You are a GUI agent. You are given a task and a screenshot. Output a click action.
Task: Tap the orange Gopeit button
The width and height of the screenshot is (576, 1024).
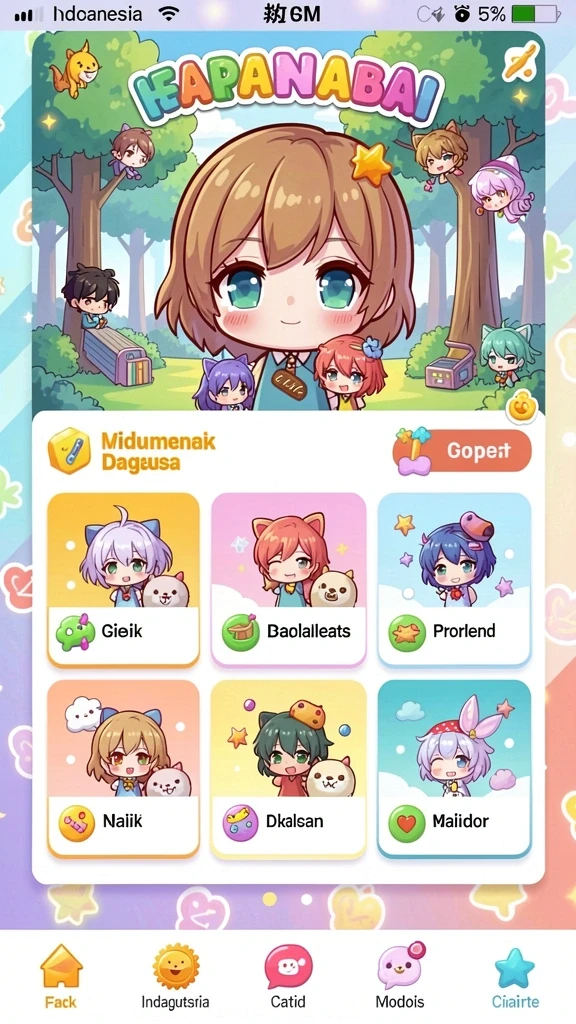coord(463,451)
